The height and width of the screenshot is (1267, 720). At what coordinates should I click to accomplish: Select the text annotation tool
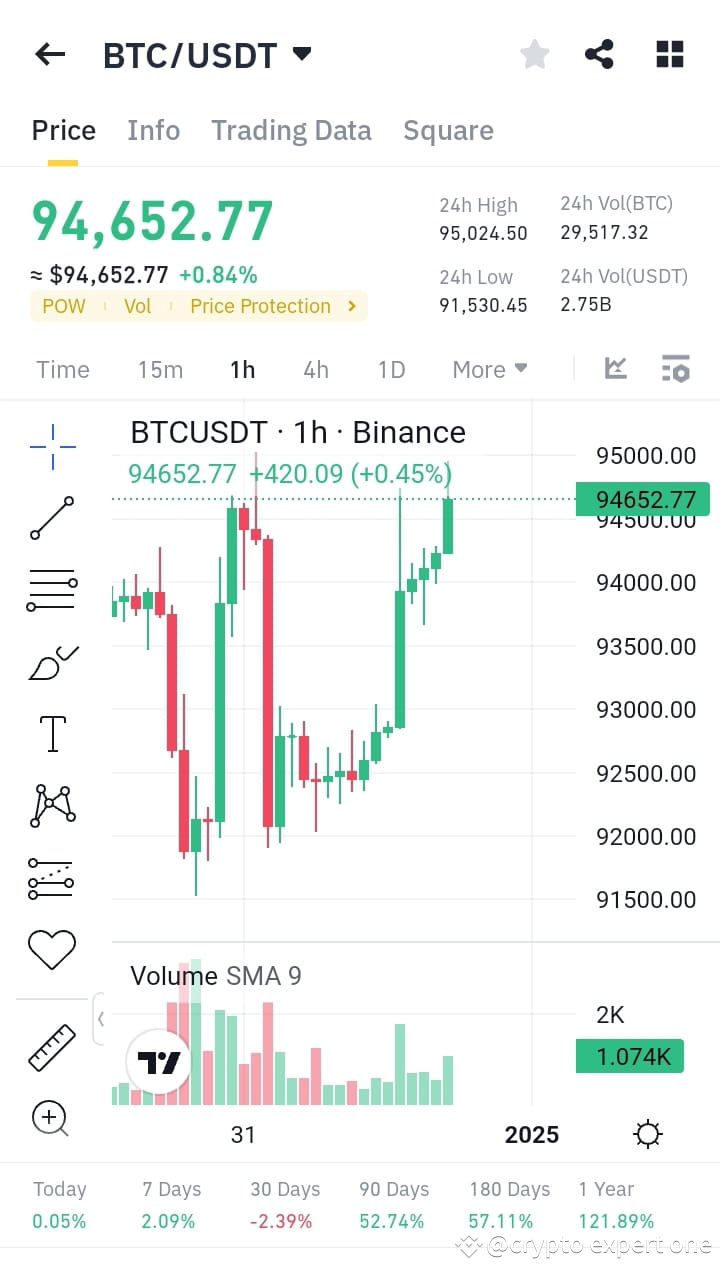click(x=52, y=733)
